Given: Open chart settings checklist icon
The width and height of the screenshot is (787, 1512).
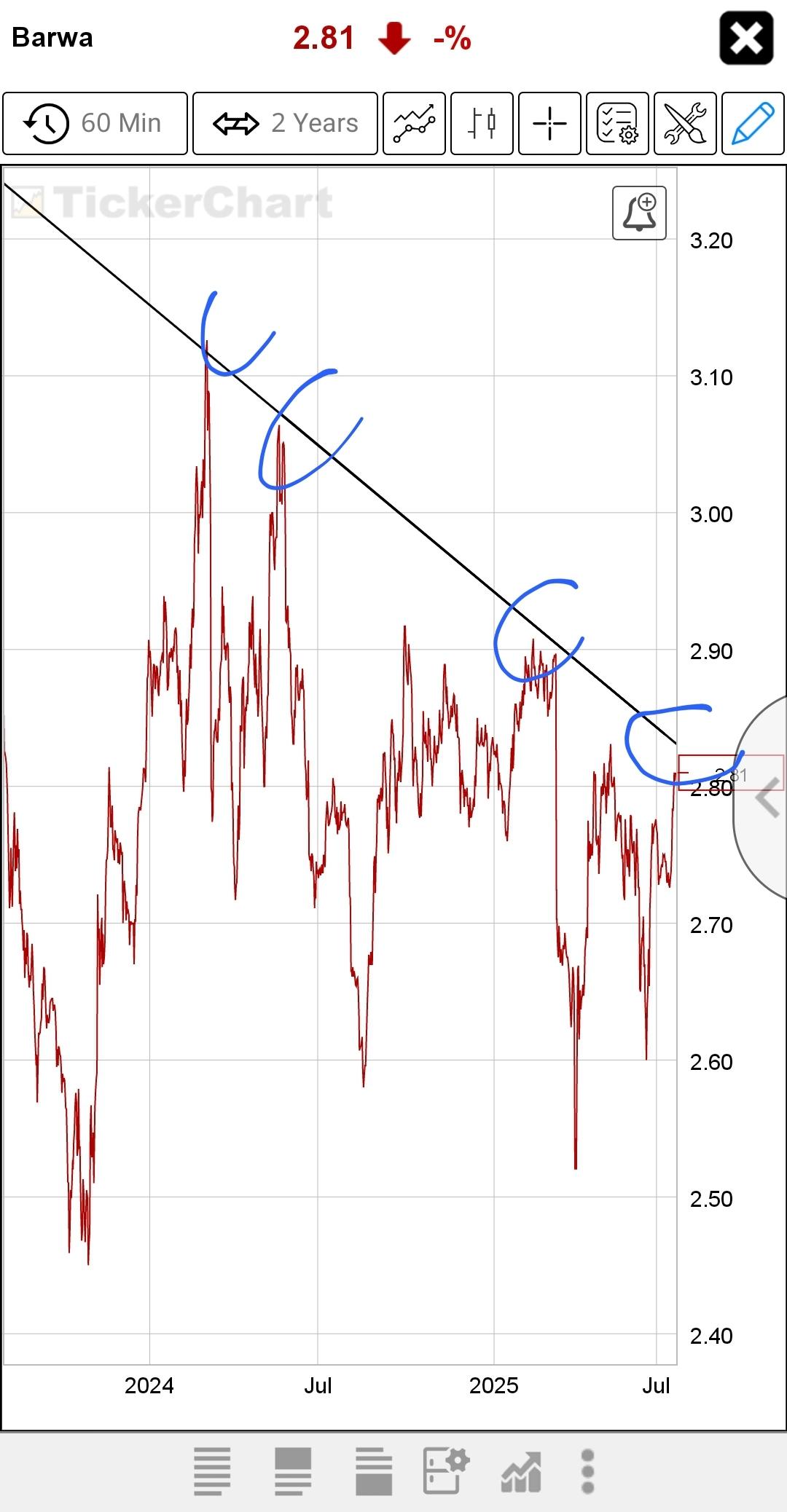Looking at the screenshot, I should (617, 123).
